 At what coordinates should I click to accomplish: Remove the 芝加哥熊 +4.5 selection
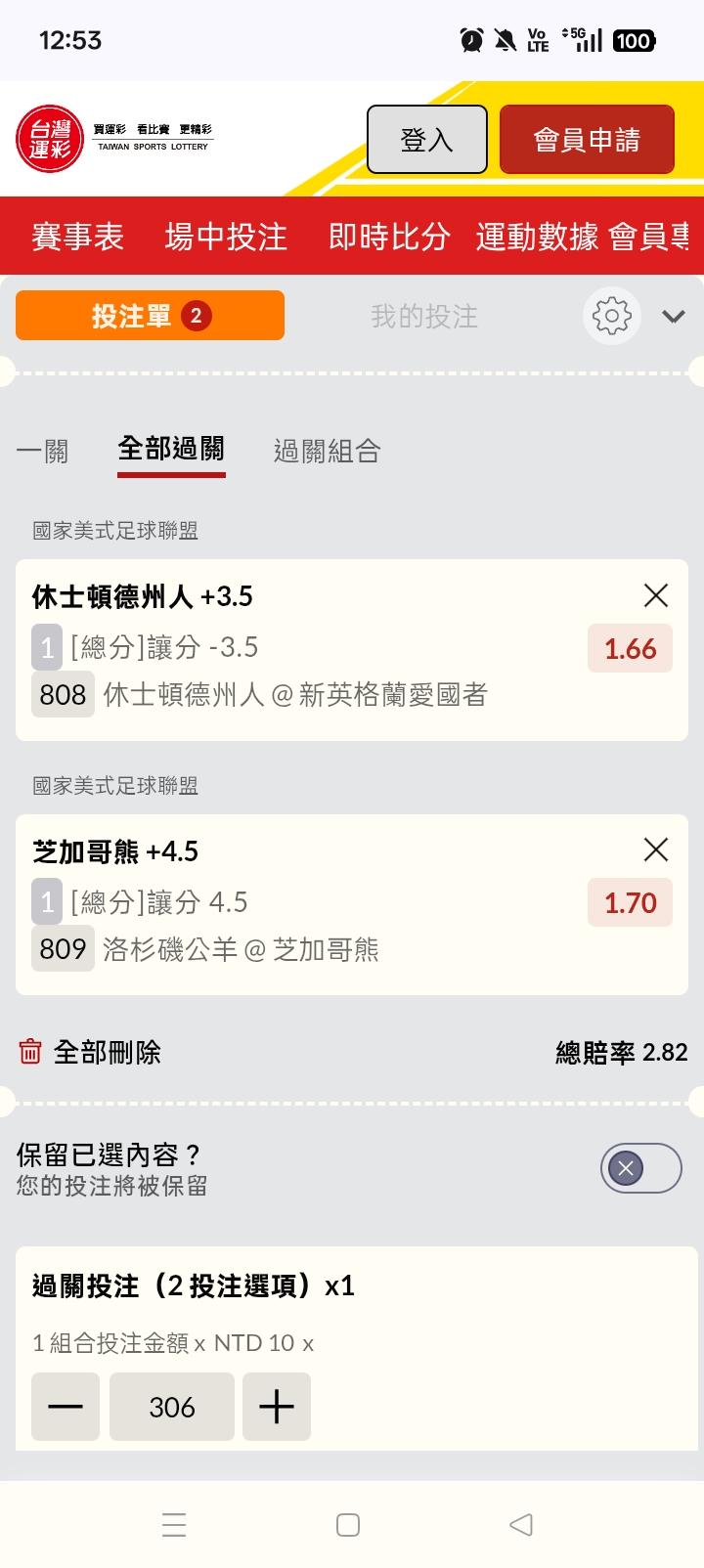[656, 849]
